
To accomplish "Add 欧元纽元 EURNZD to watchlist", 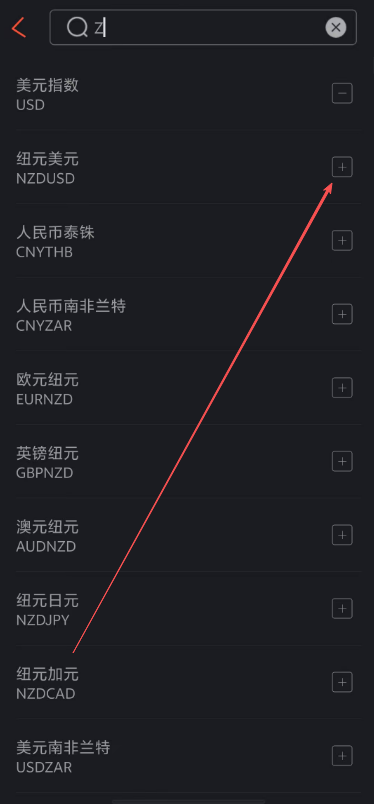I will click(x=342, y=388).
